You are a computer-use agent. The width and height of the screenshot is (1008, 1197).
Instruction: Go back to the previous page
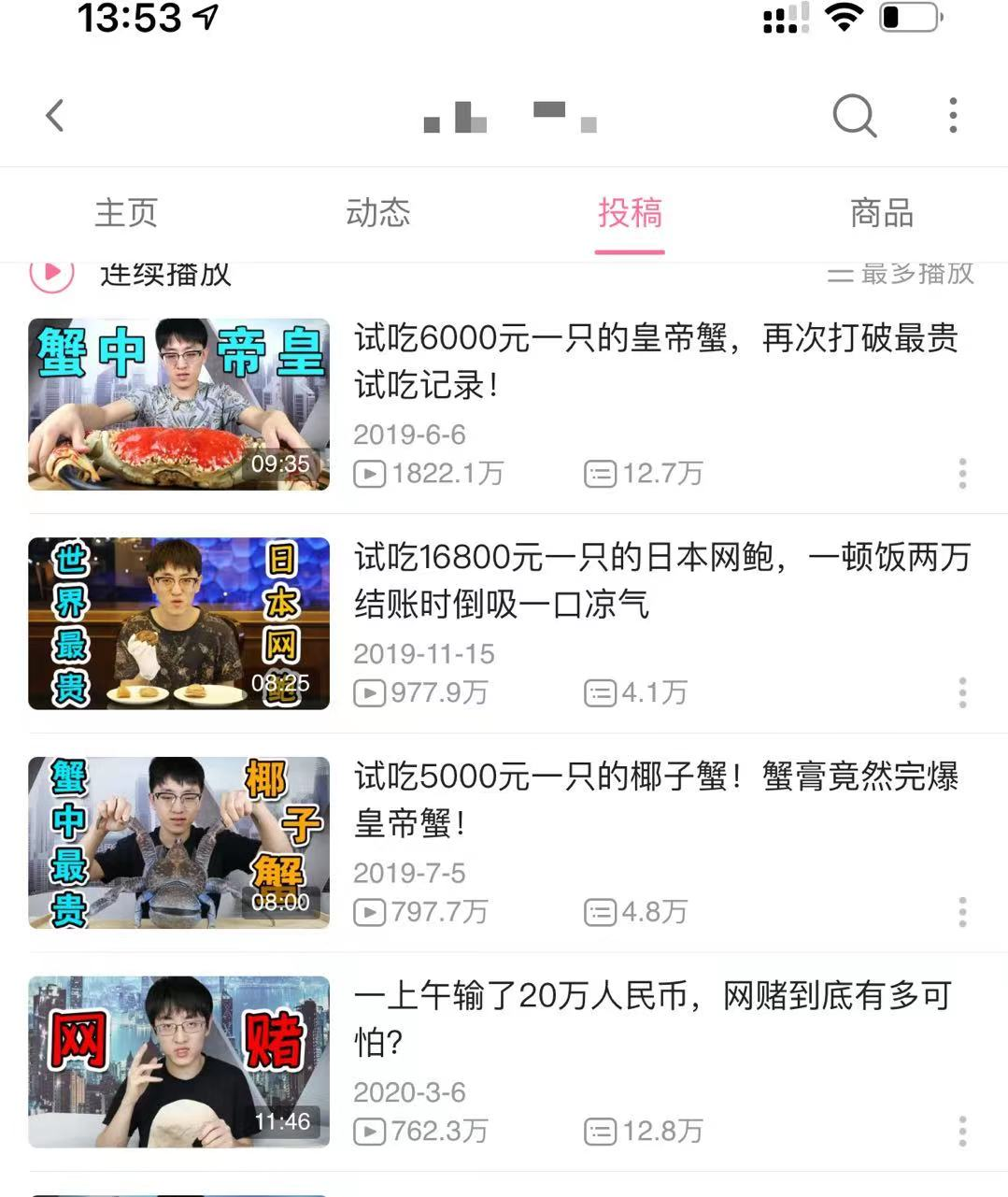[55, 116]
